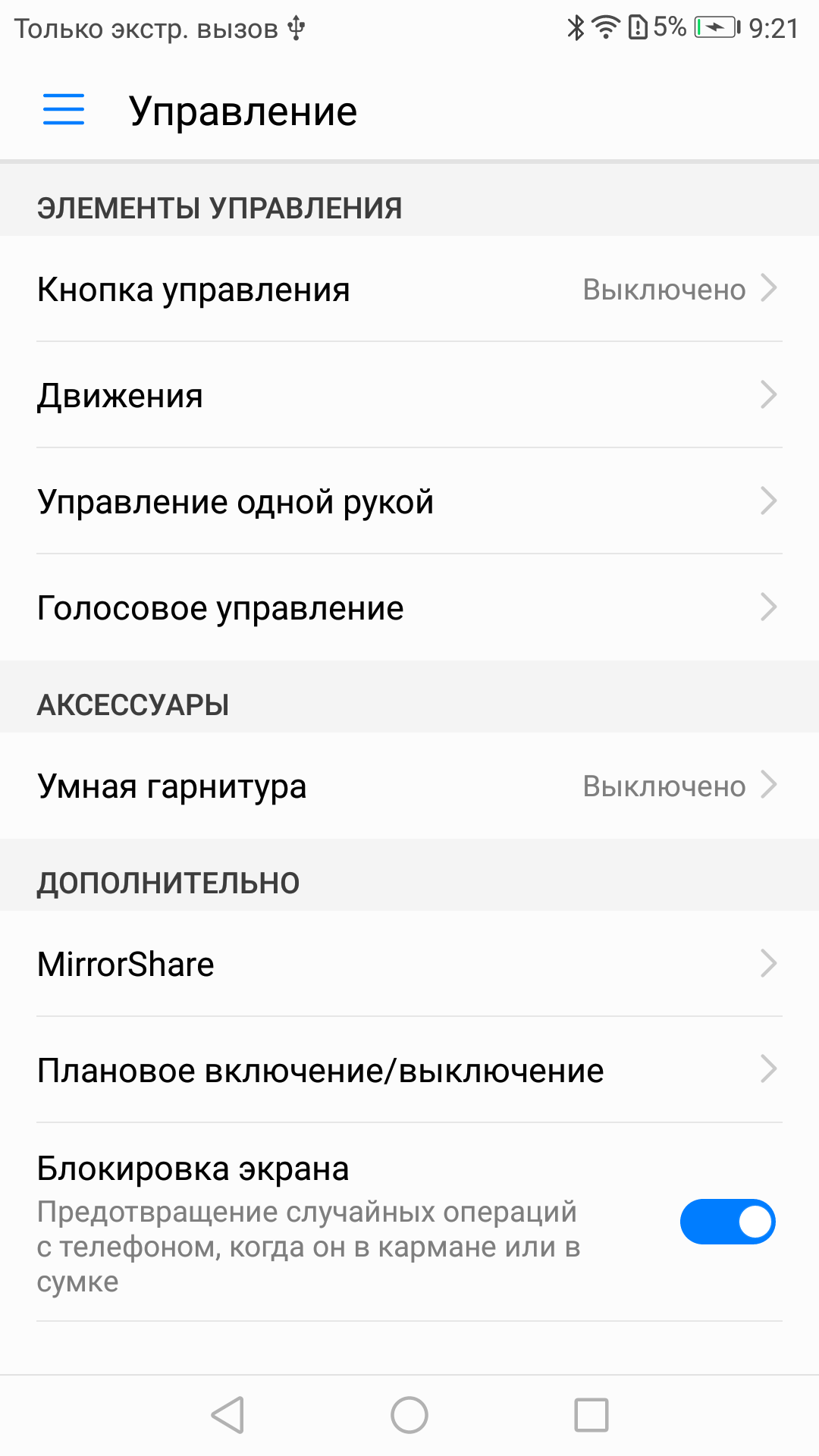Viewport: 819px width, 1456px height.
Task: Open MirrorShare
Action: coord(409,964)
